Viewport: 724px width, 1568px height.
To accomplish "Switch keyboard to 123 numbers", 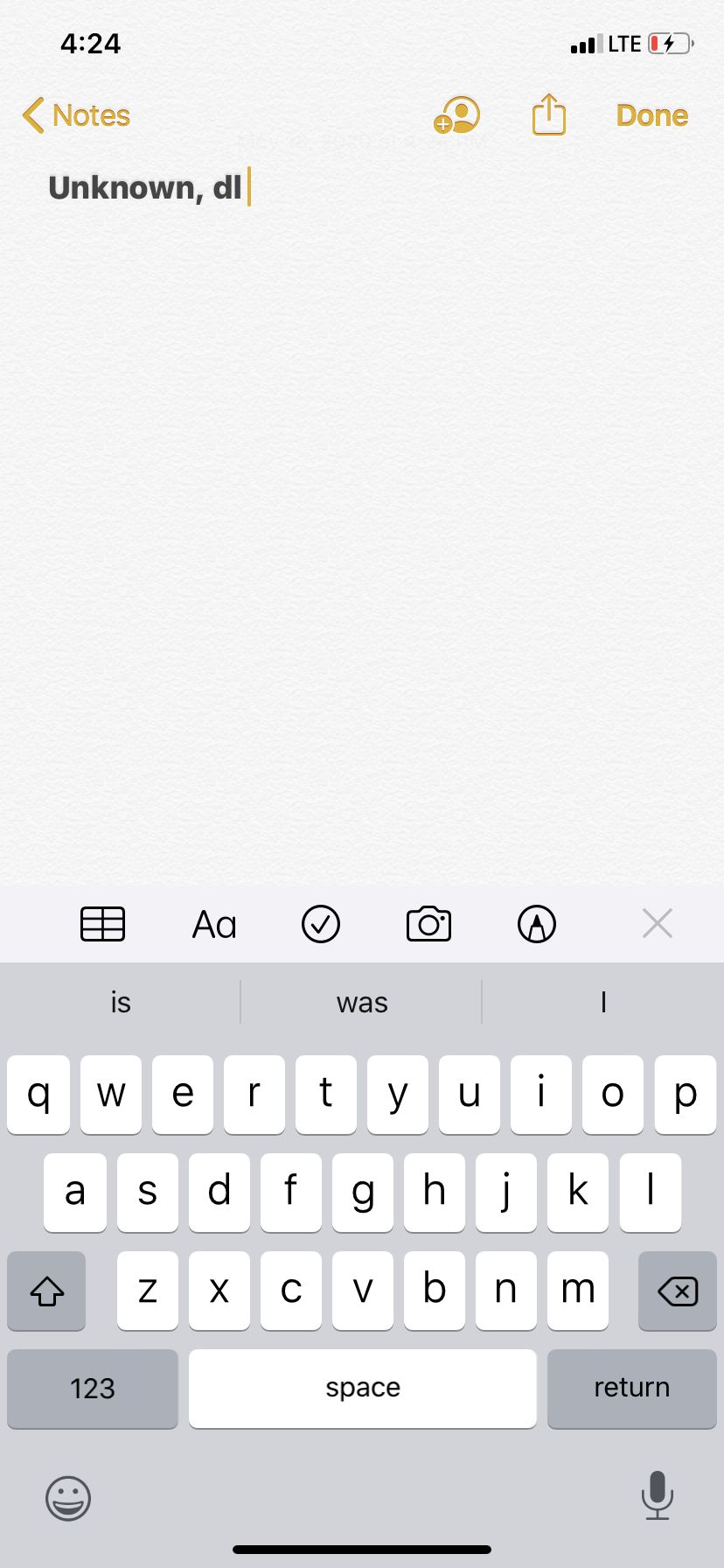I will [93, 1389].
